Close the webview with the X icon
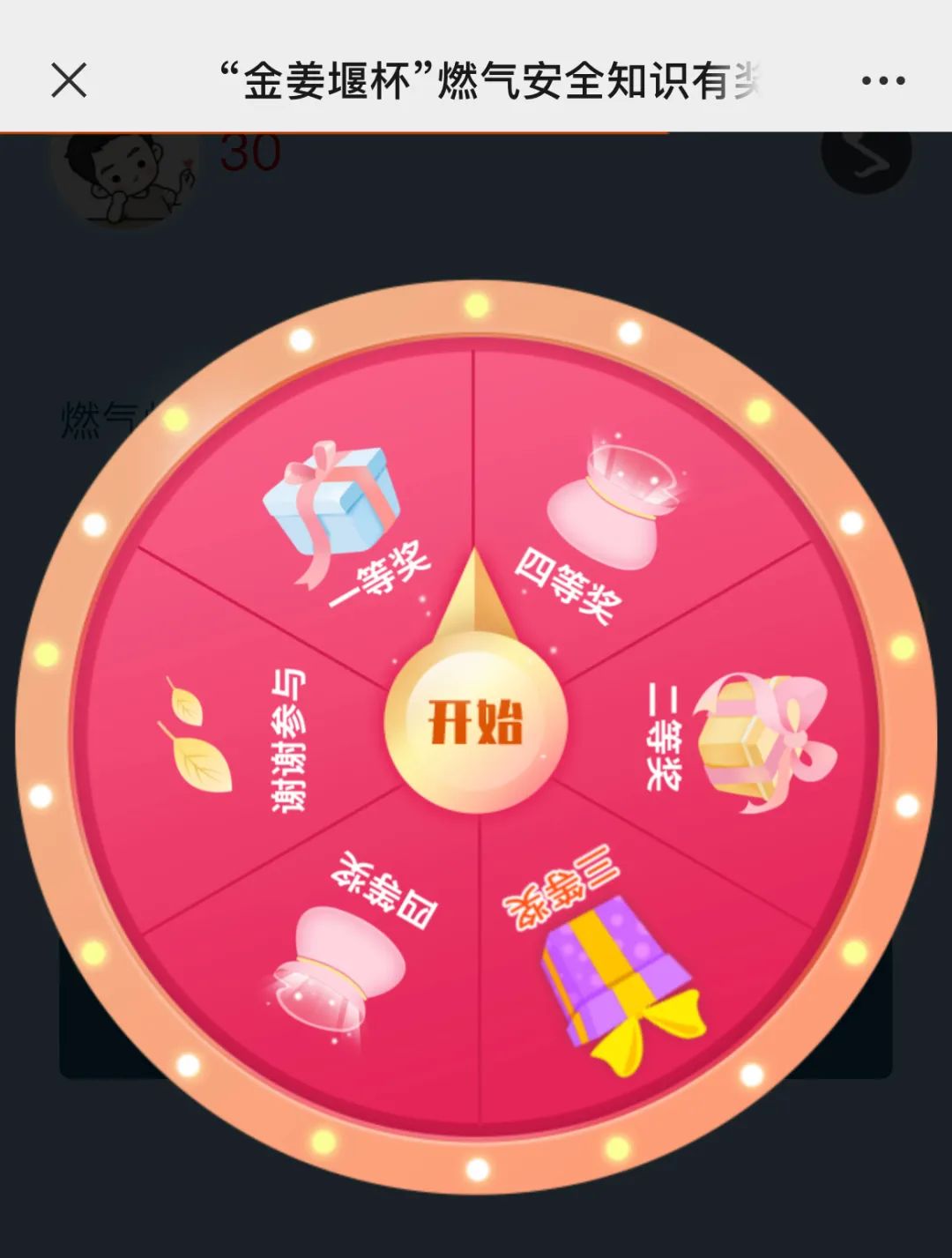Viewport: 952px width, 1258px height. pyautogui.click(x=69, y=80)
